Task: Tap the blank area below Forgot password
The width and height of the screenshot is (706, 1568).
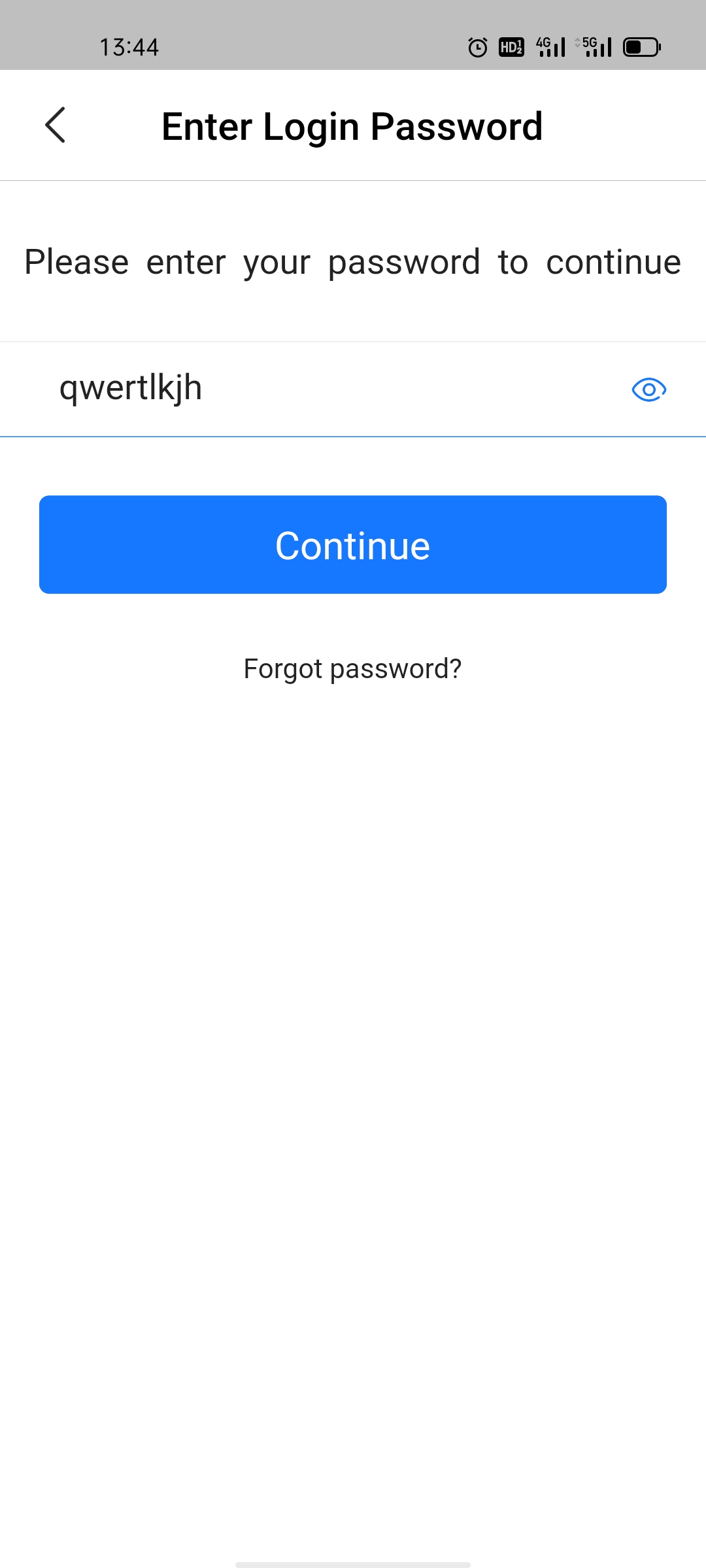Action: (352, 980)
